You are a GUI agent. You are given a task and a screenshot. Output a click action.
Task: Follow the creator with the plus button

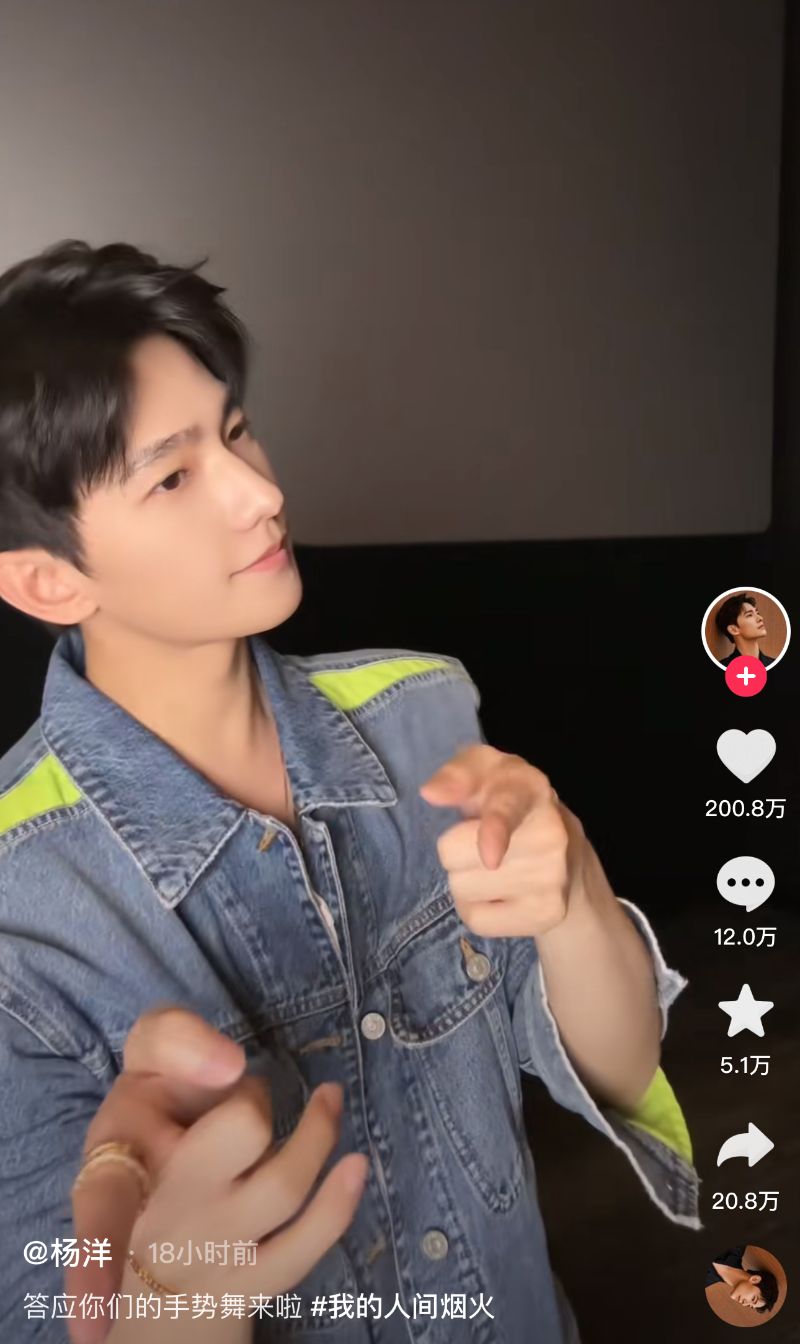click(746, 677)
